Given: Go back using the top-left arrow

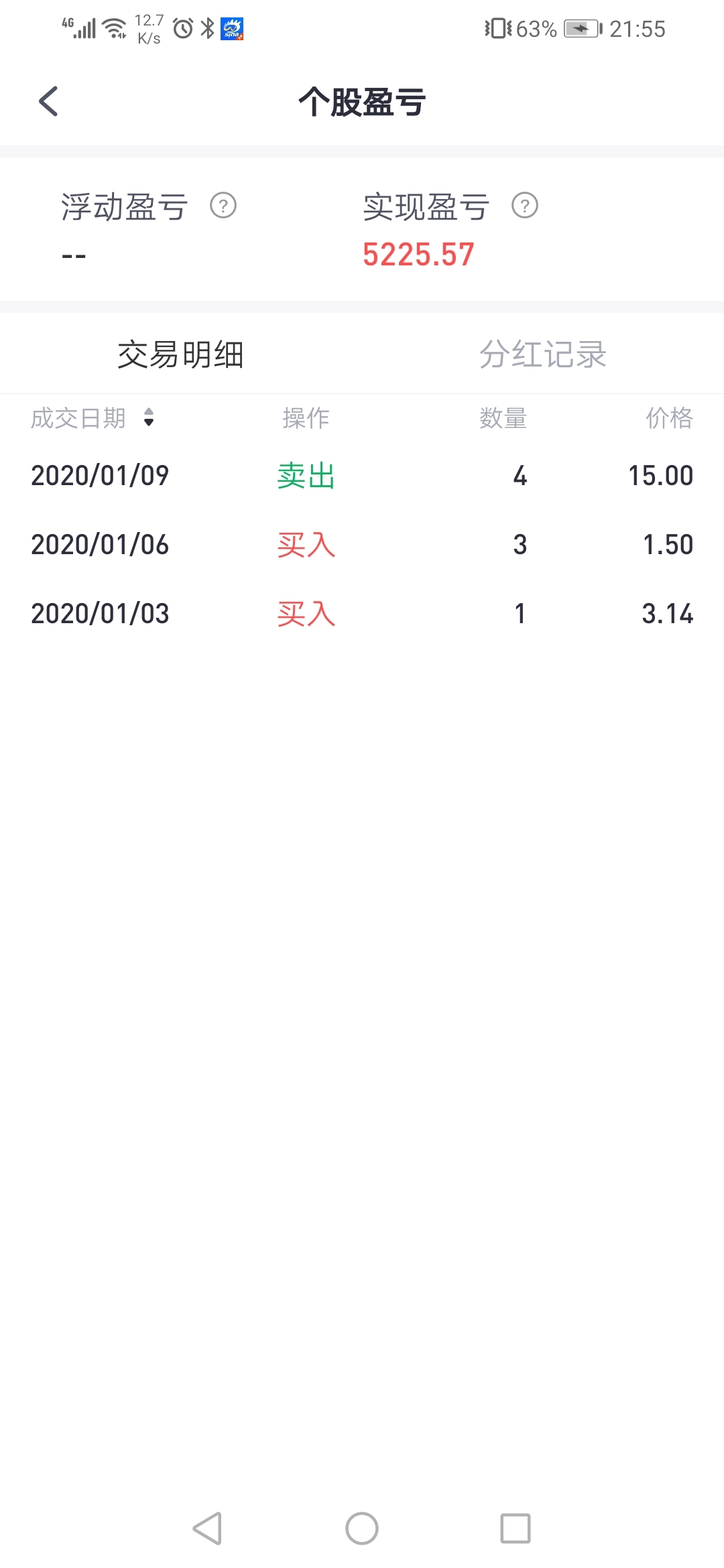Looking at the screenshot, I should pyautogui.click(x=48, y=102).
